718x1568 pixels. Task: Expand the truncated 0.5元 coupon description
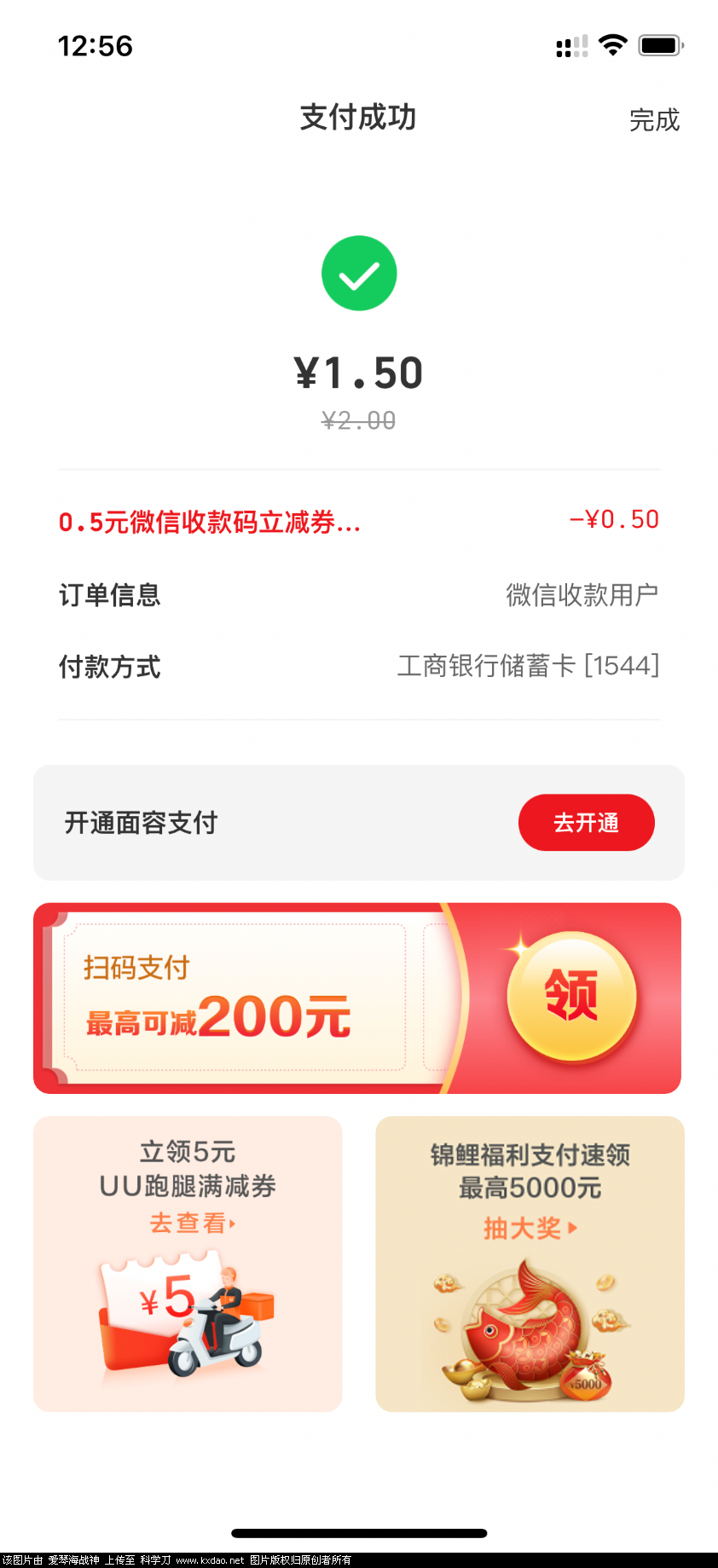coord(209,521)
